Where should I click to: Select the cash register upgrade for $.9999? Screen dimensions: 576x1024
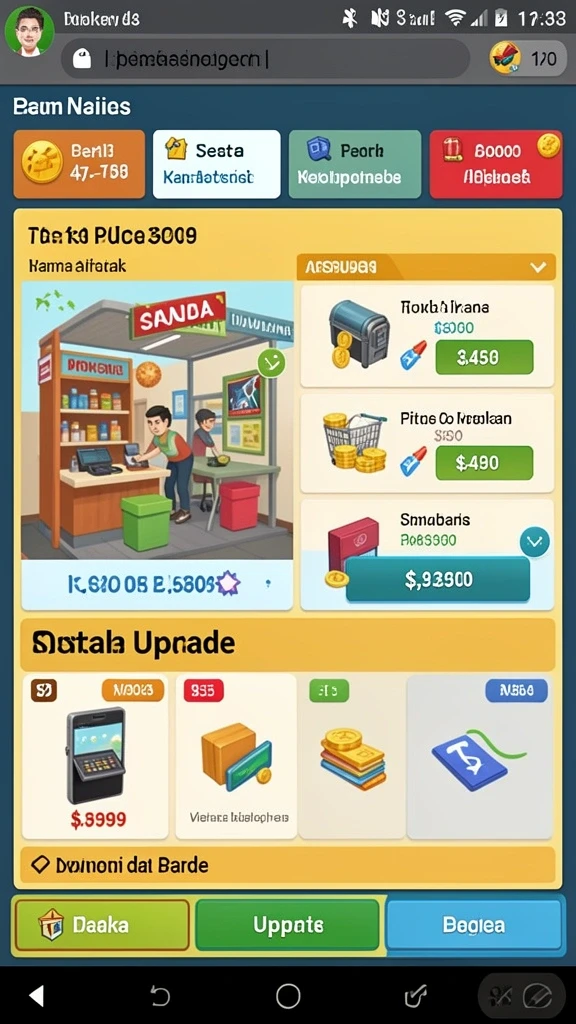[x=95, y=757]
